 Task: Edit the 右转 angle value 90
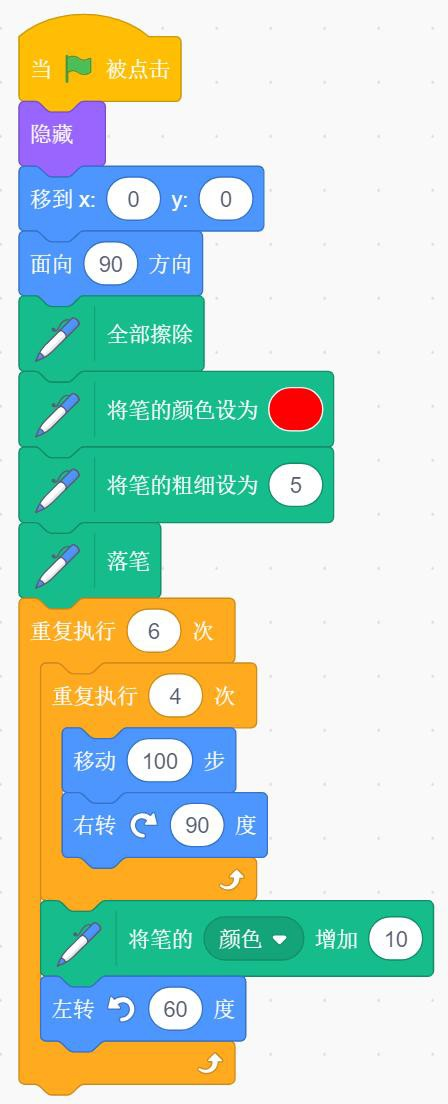(197, 825)
